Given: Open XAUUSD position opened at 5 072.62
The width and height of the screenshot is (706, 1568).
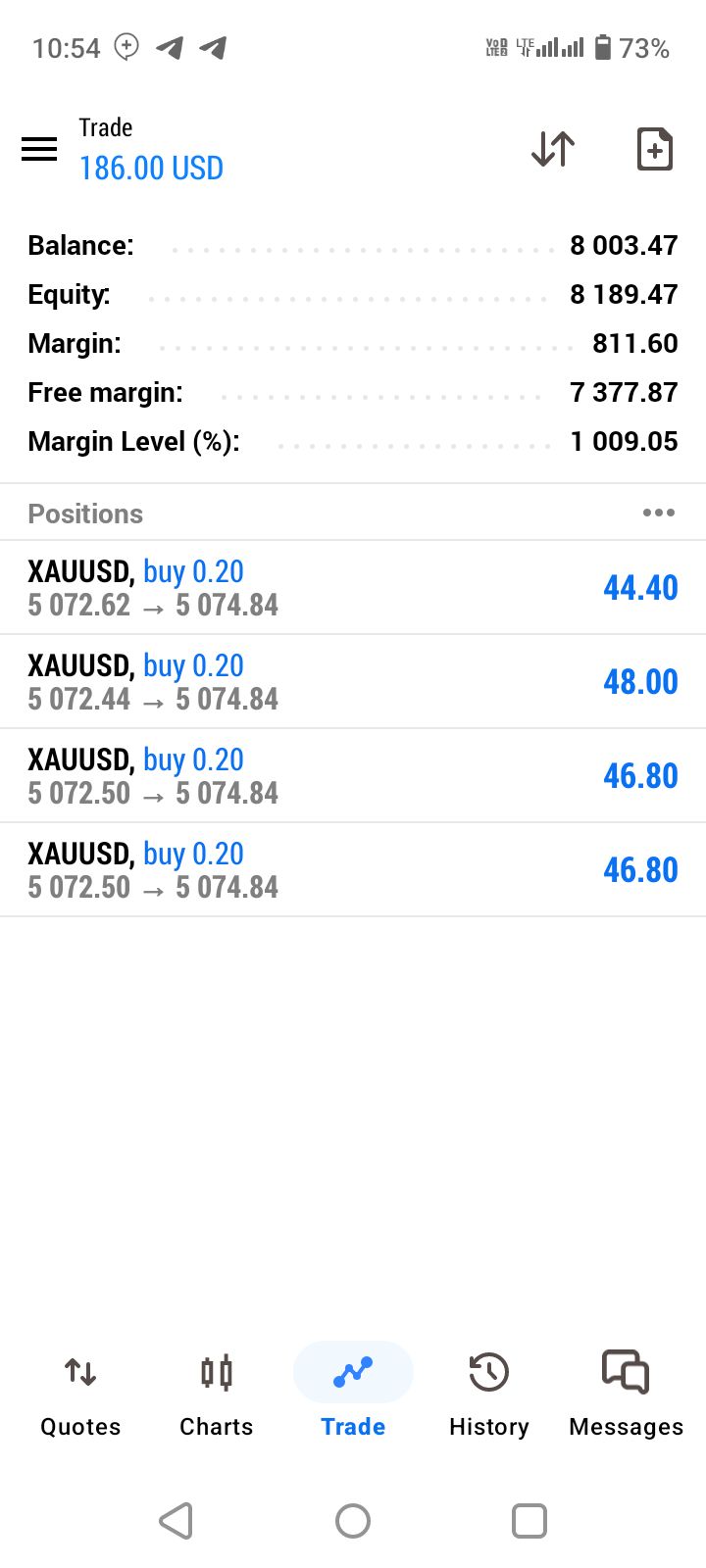Looking at the screenshot, I should [x=353, y=588].
